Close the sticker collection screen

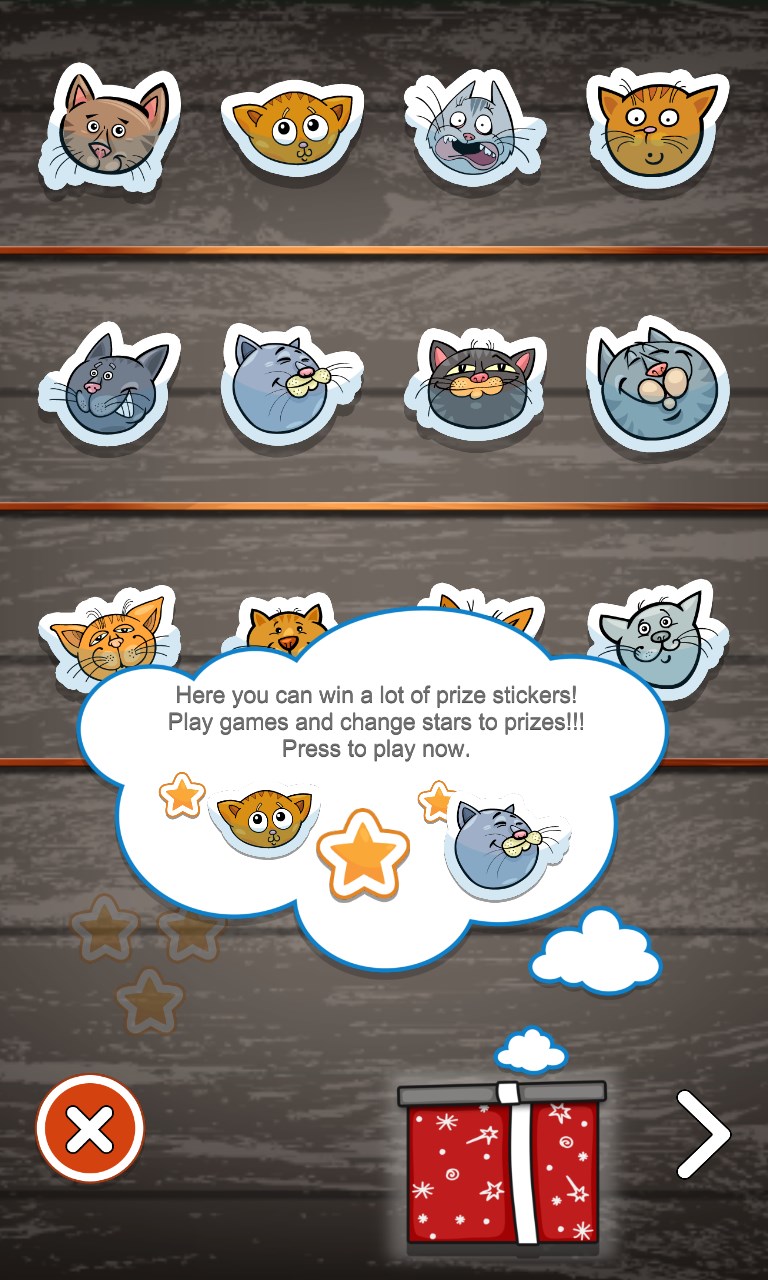pyautogui.click(x=90, y=1129)
